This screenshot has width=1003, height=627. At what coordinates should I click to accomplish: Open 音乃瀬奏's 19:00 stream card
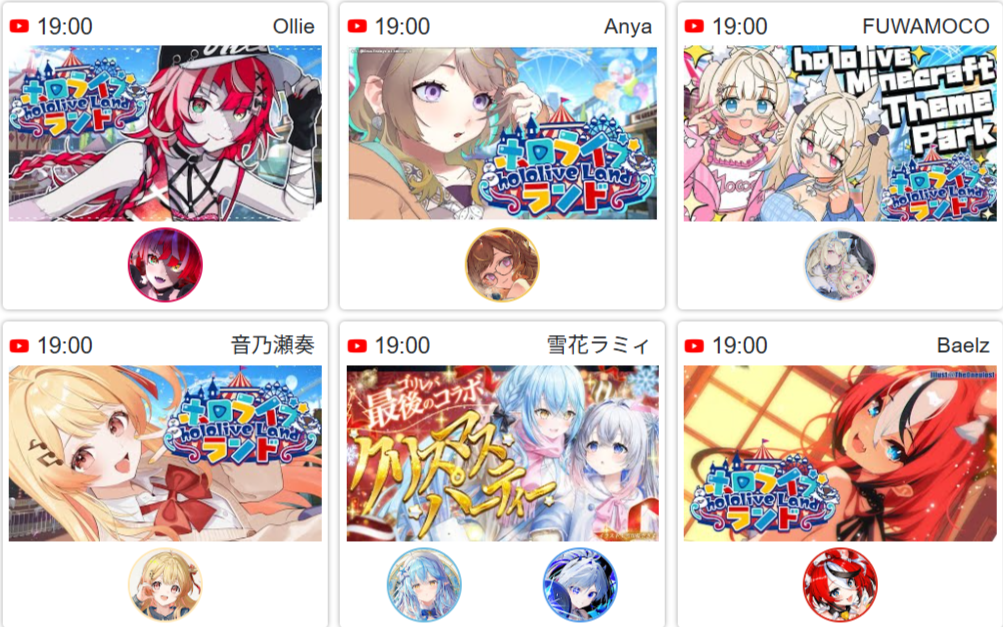[x=165, y=453]
